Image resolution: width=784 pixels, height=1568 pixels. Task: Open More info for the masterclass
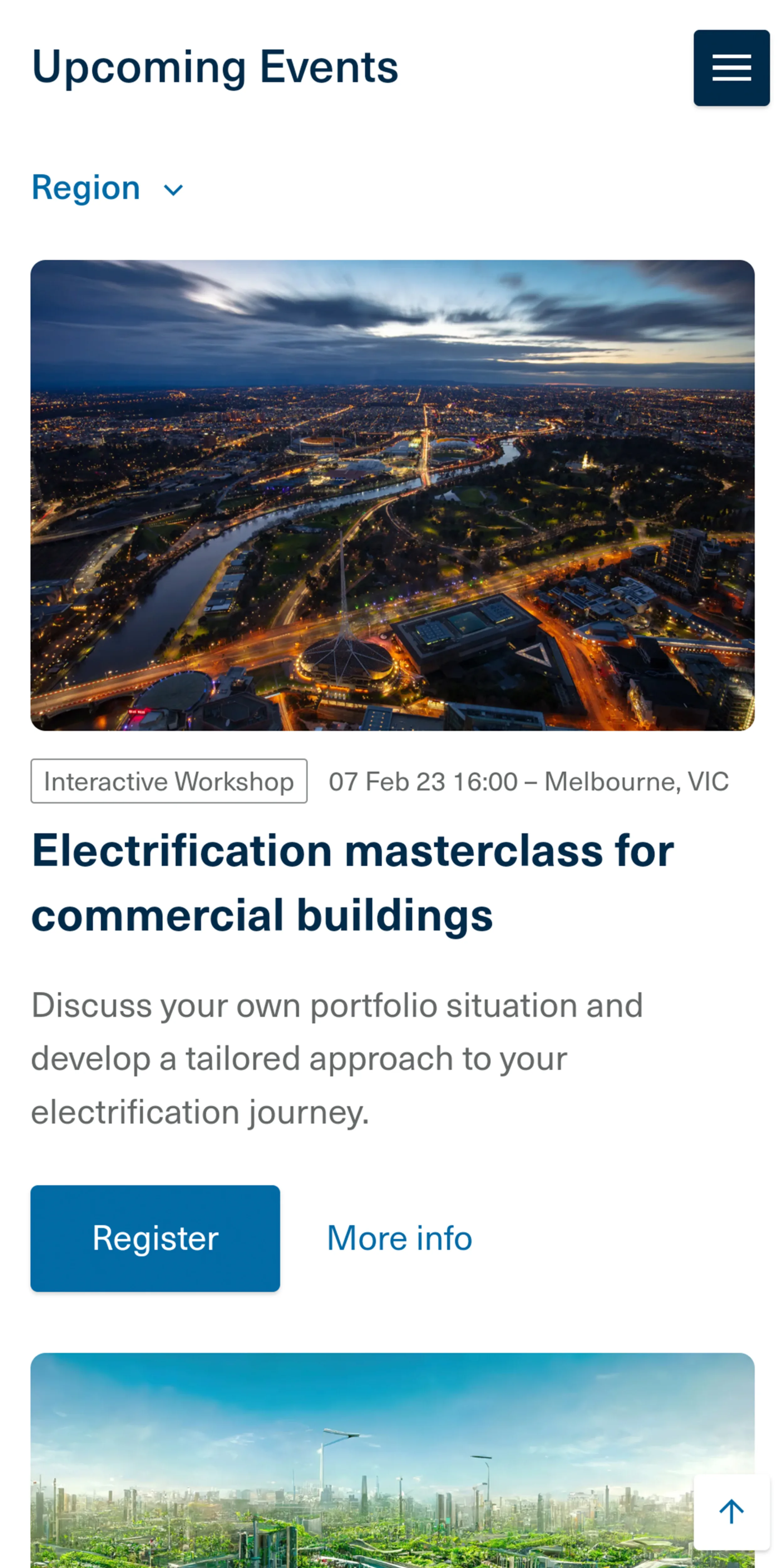tap(399, 1238)
